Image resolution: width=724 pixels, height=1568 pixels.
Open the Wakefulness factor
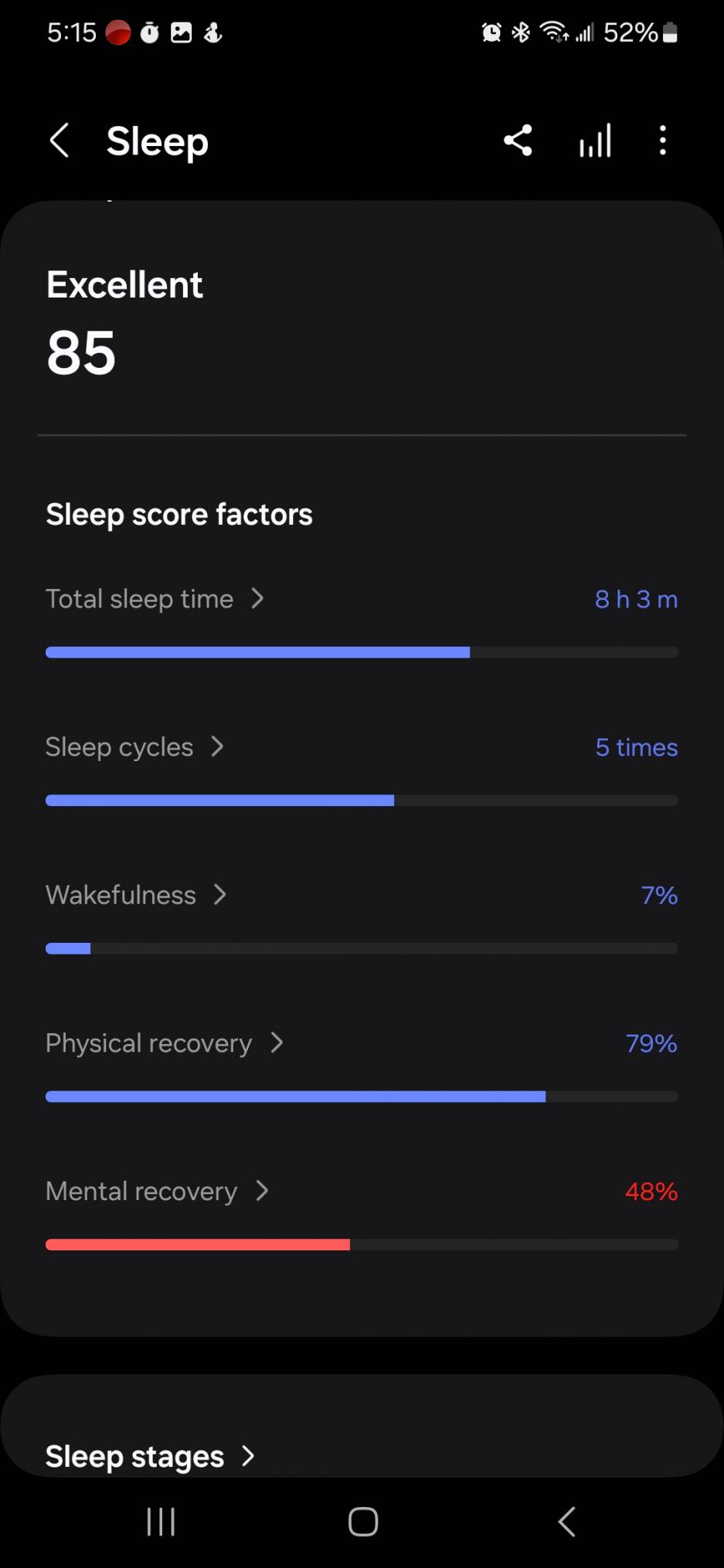136,895
